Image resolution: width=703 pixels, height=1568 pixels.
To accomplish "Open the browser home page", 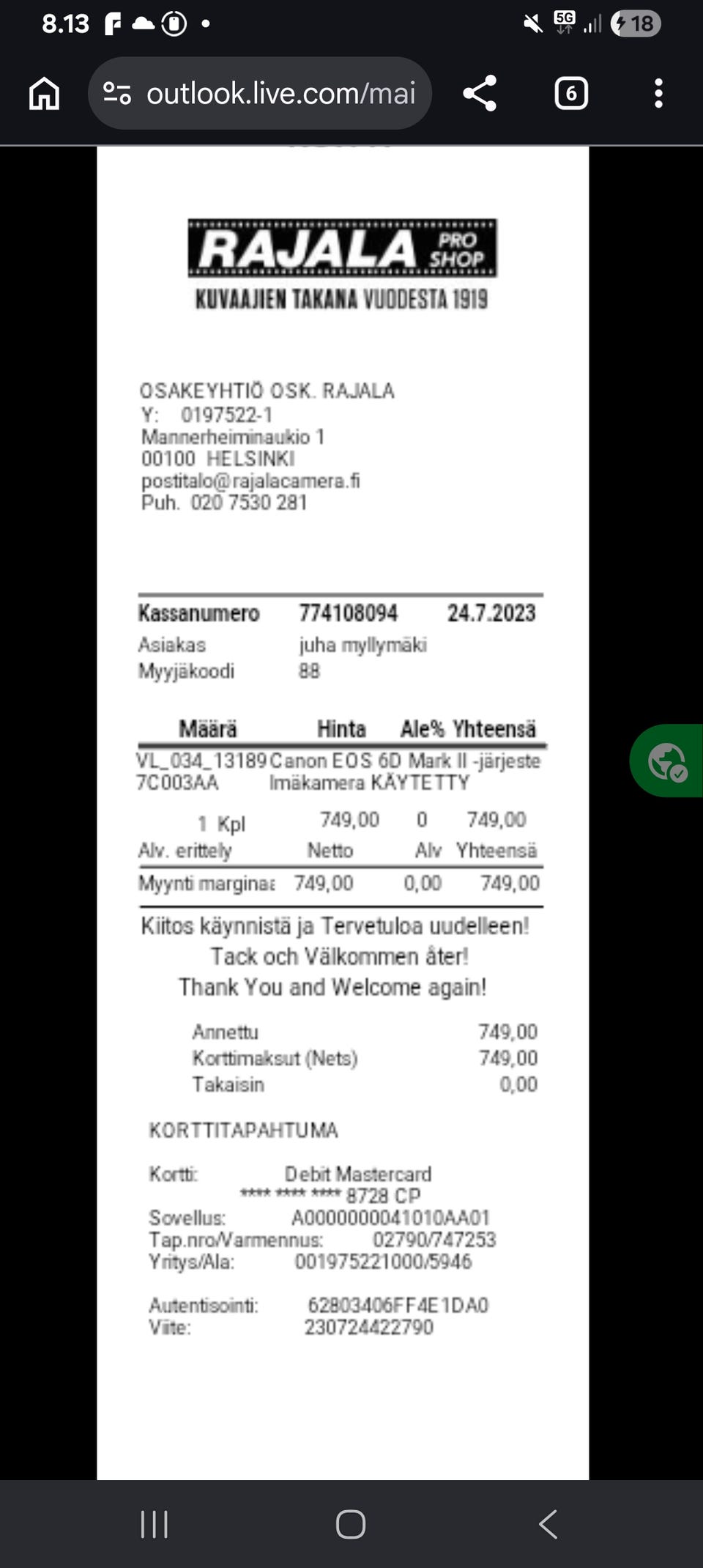I will pyautogui.click(x=44, y=94).
